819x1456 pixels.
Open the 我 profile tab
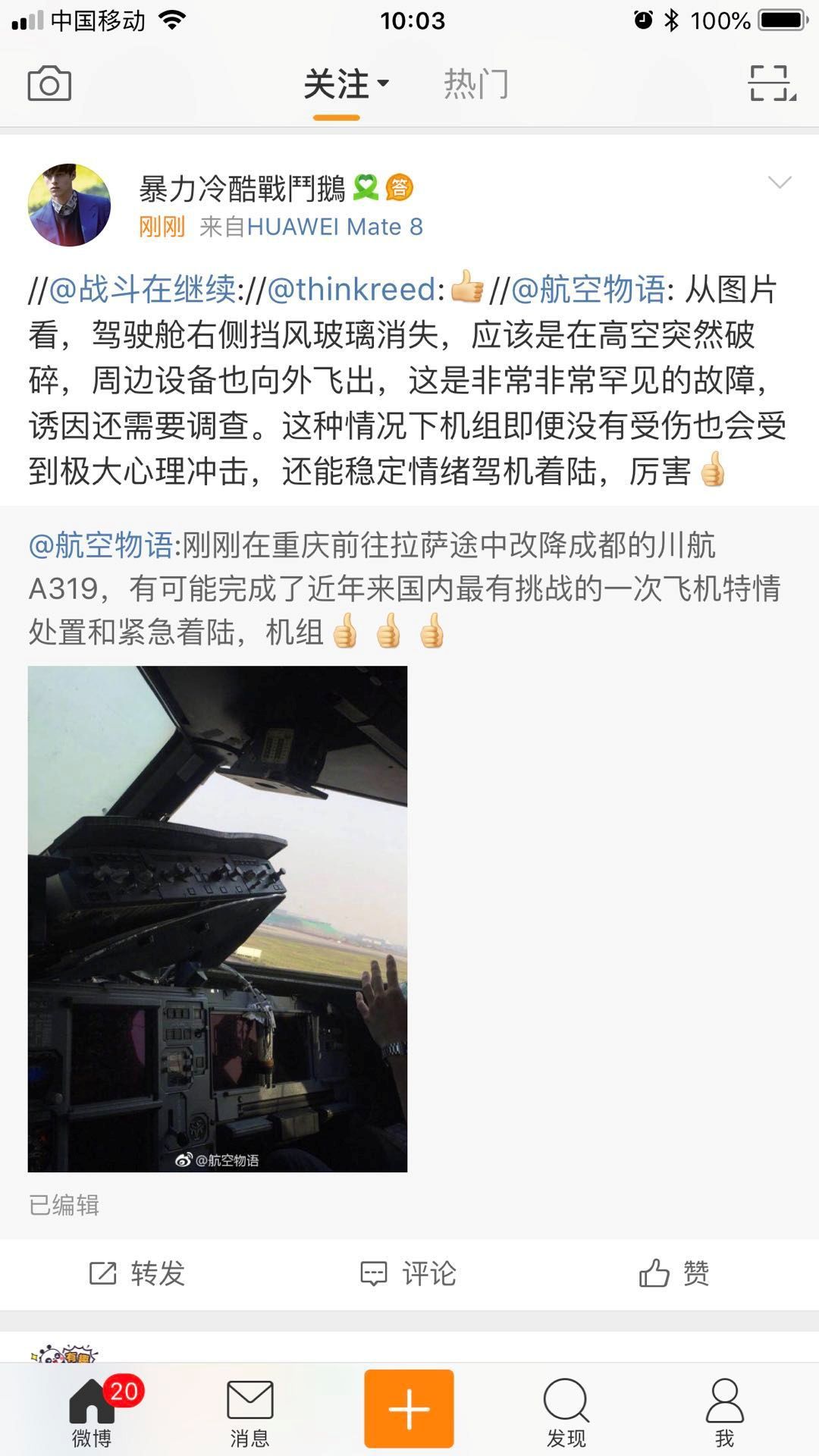click(724, 1412)
